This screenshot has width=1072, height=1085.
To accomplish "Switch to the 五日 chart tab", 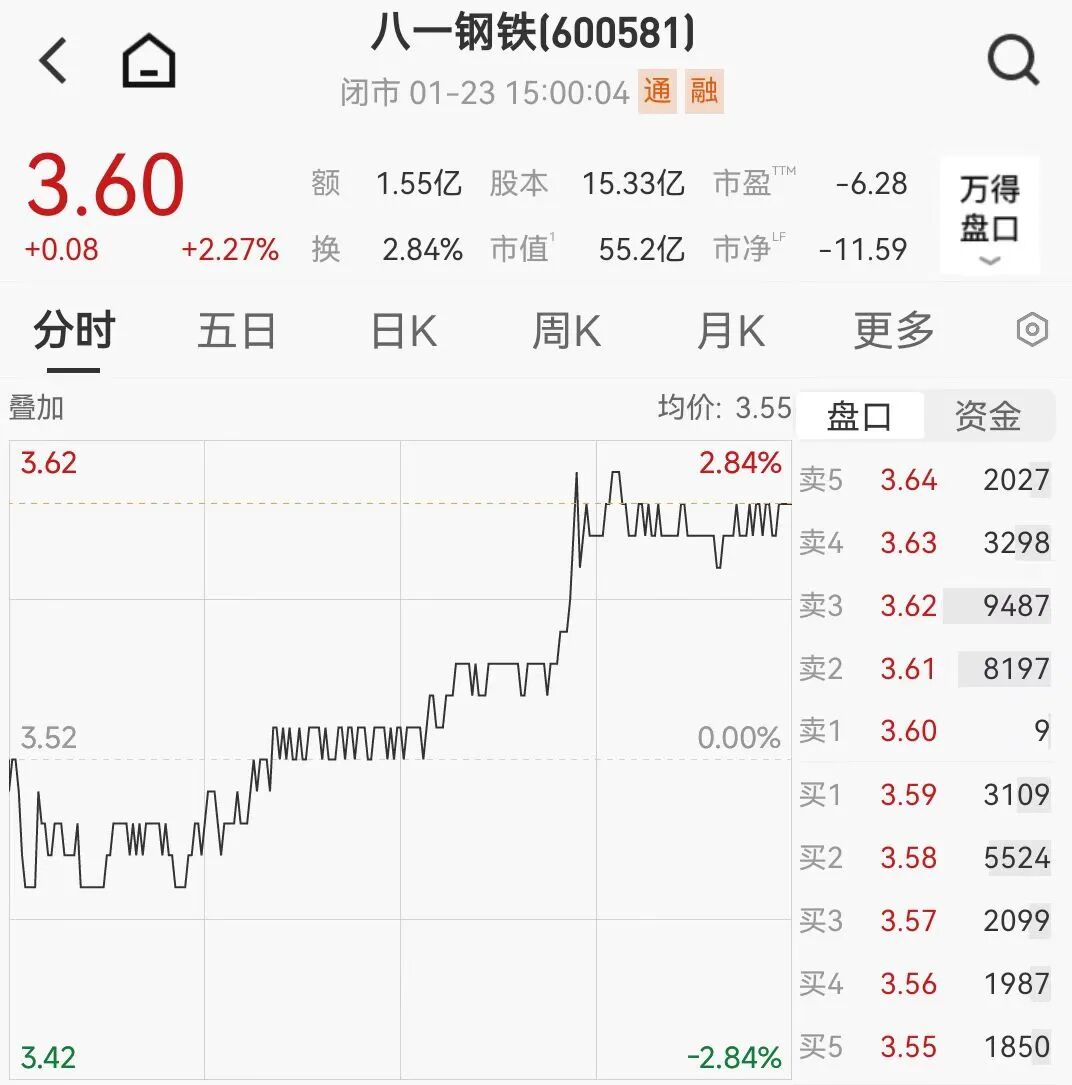I will (236, 331).
